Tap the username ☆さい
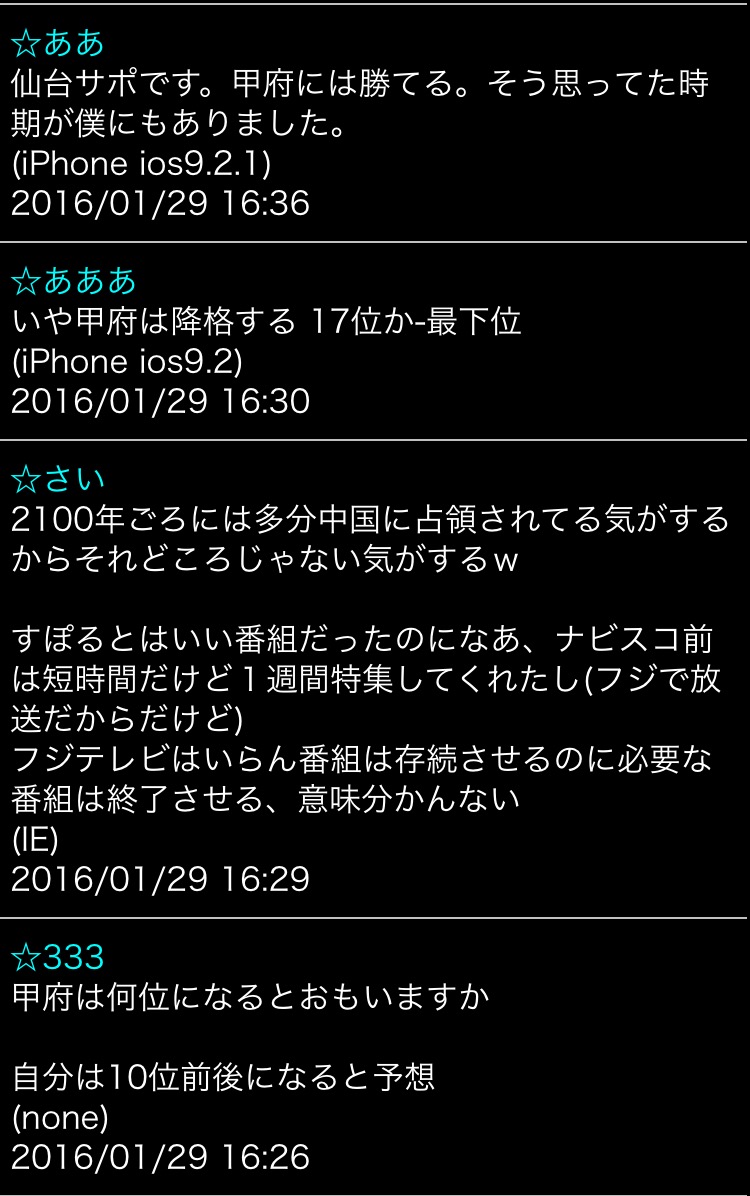Image resolution: width=750 pixels, height=1196 pixels. [x=58, y=479]
